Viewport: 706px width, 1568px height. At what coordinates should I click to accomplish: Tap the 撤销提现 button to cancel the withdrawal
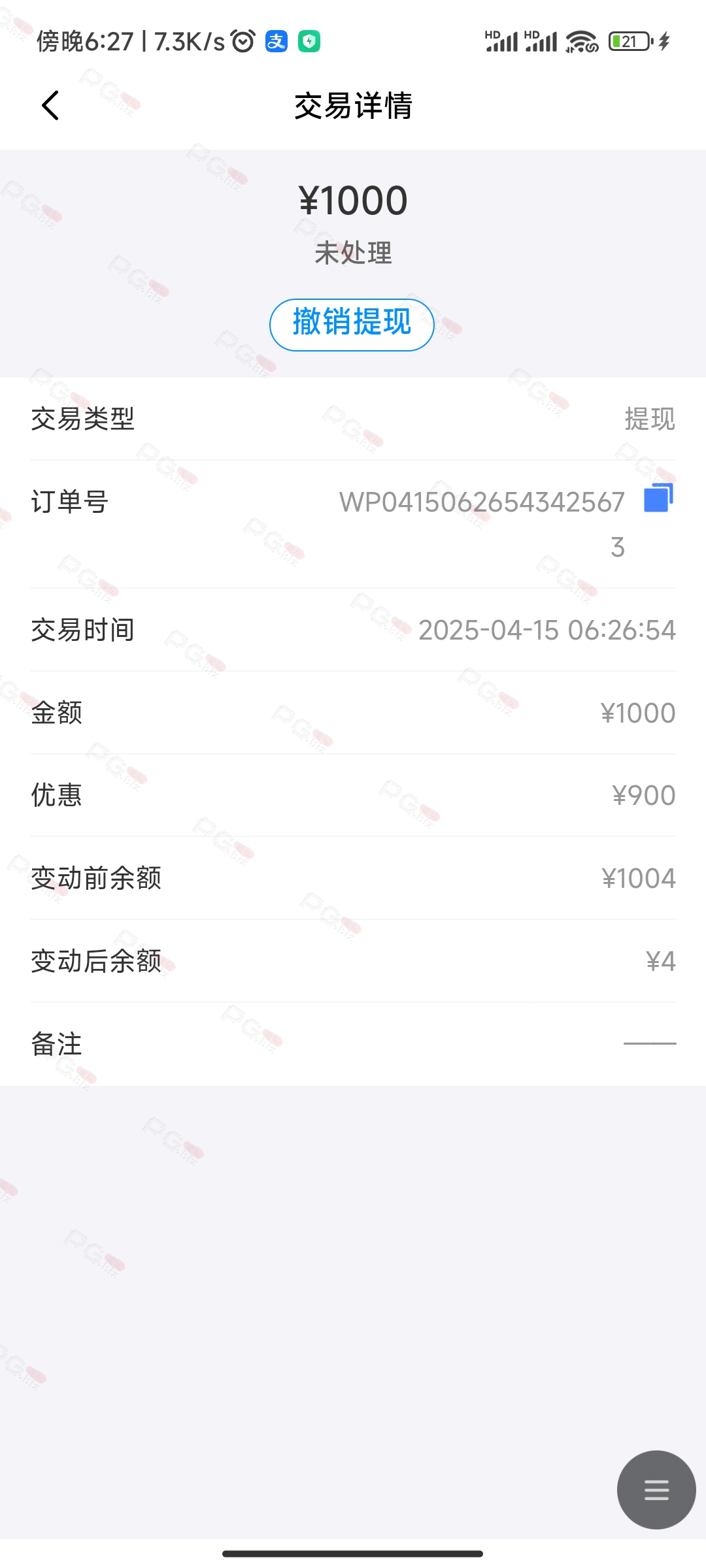click(352, 325)
